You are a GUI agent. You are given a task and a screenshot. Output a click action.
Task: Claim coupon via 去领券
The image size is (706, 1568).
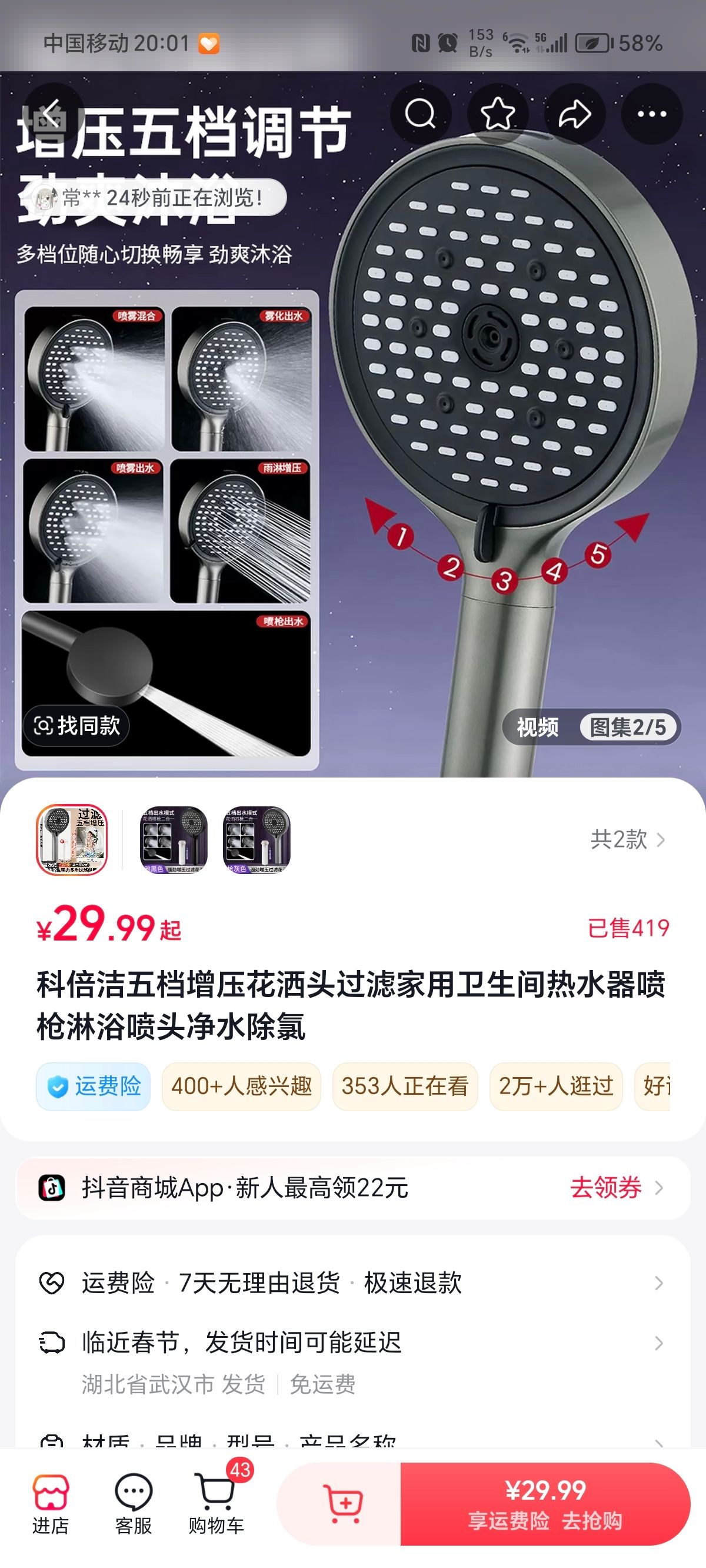[615, 1188]
